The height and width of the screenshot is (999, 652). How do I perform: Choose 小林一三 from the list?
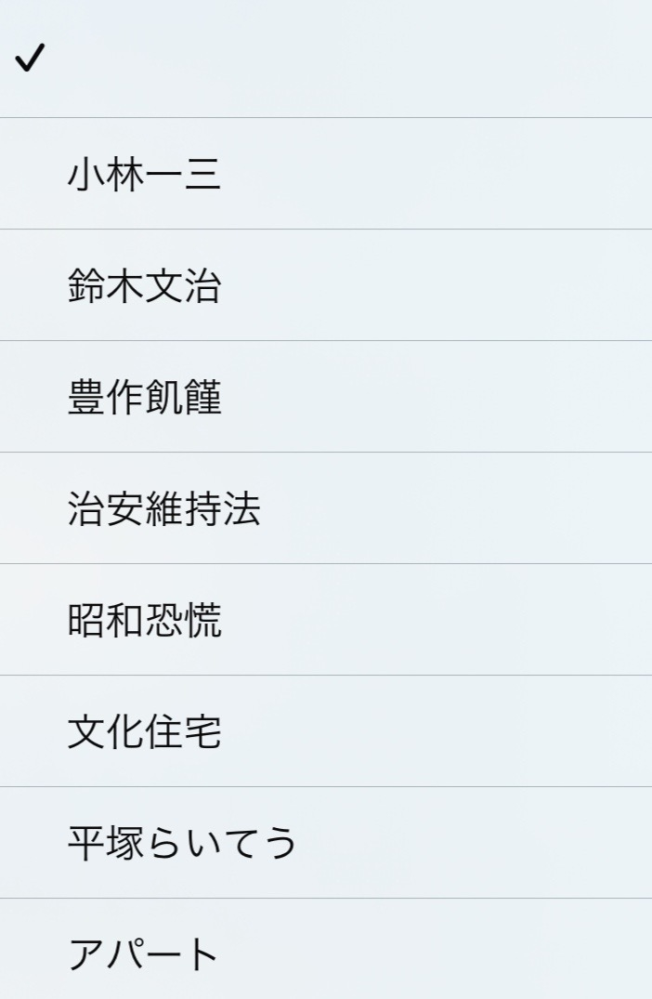(144, 175)
